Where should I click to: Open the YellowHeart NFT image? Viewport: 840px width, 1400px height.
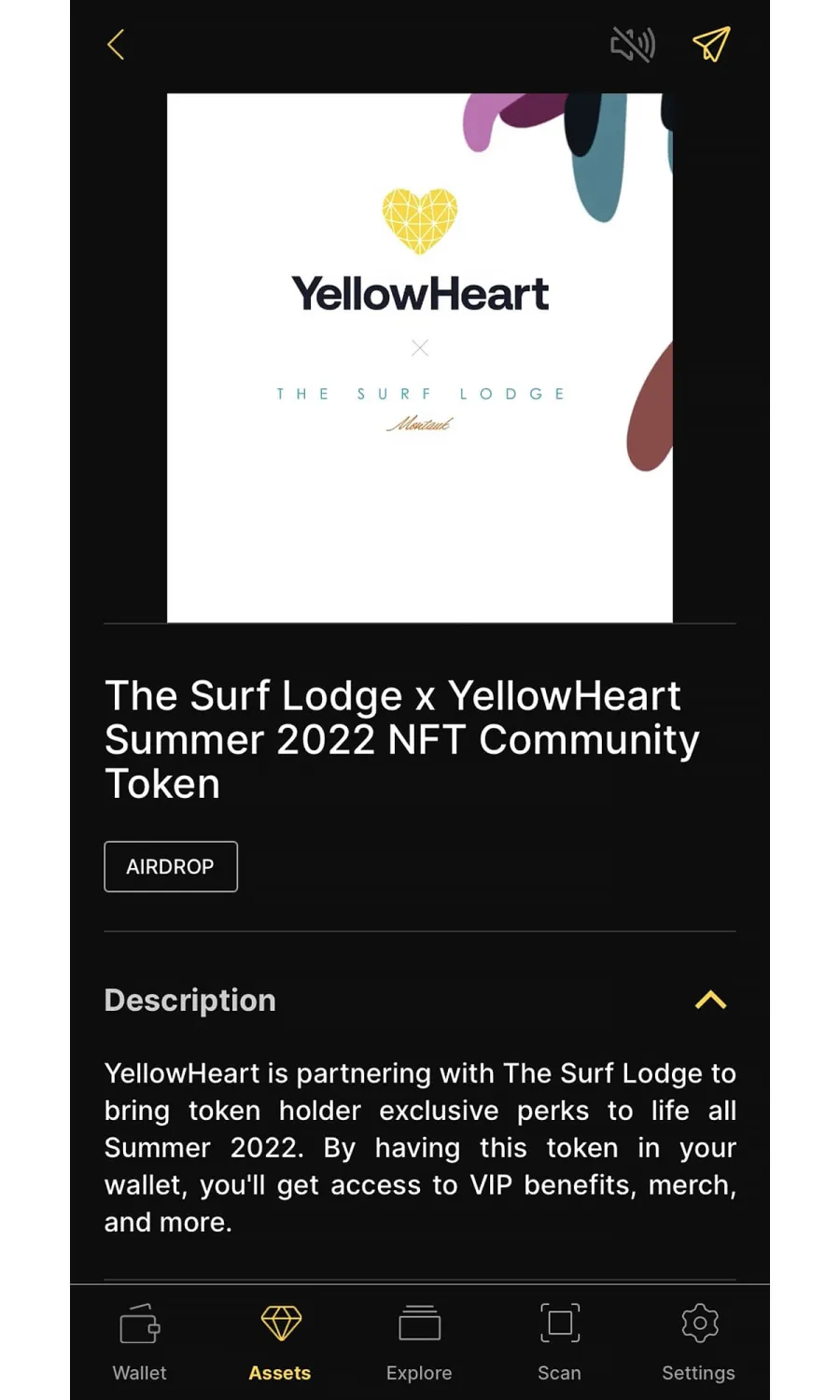[420, 357]
